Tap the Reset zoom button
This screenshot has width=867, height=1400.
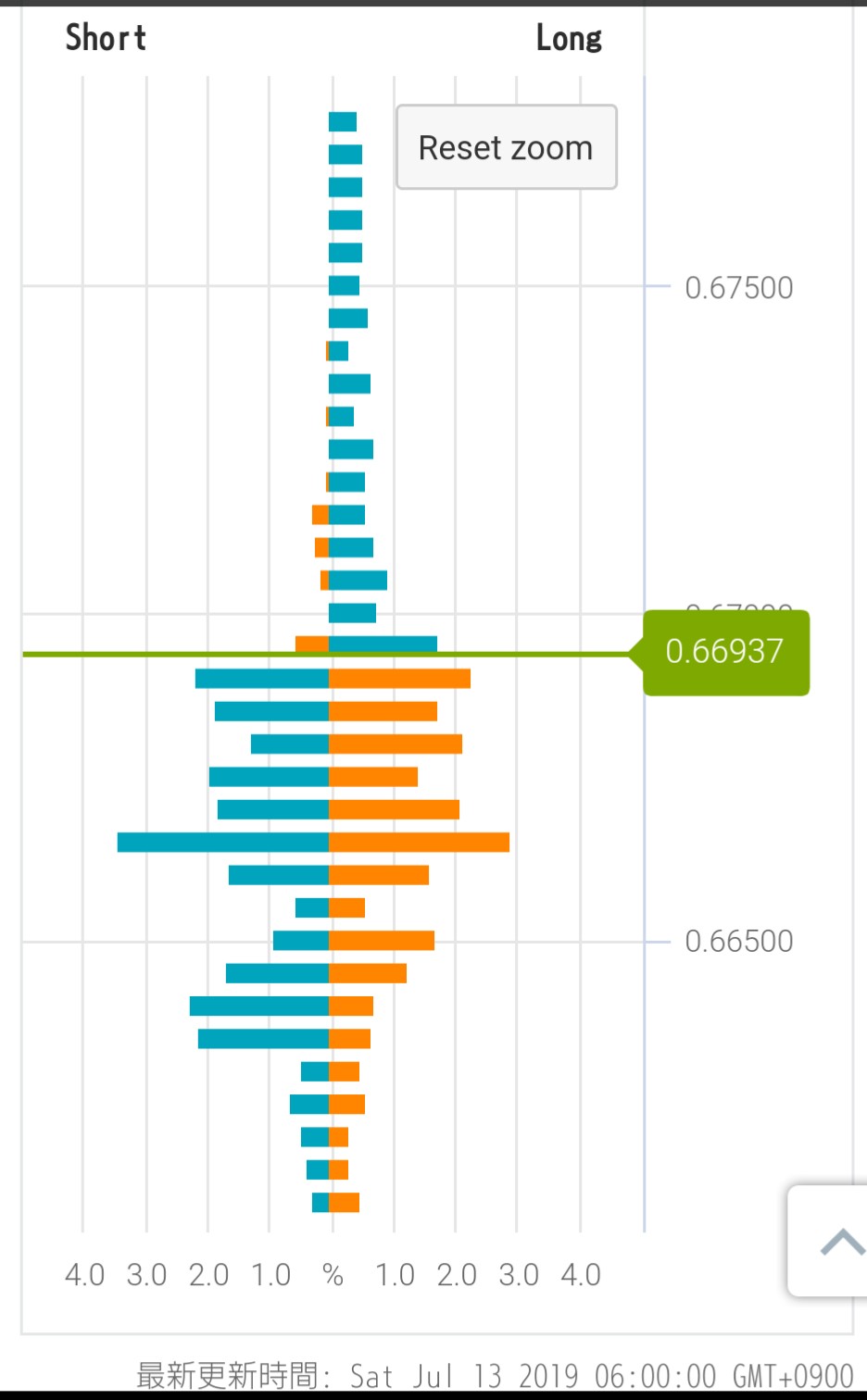506,147
